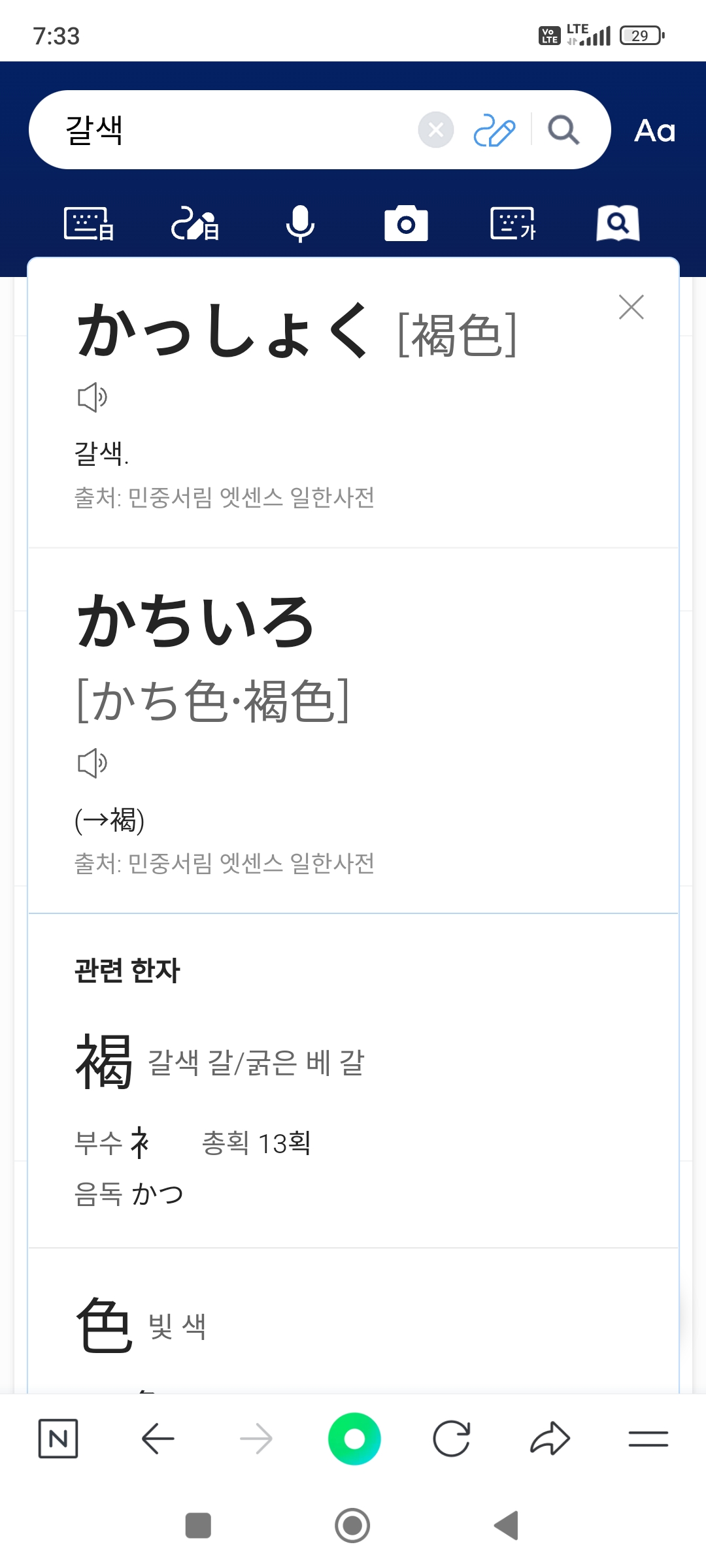Open the Korean keyboard input
Viewport: 706px width, 1568px height.
[x=513, y=224]
